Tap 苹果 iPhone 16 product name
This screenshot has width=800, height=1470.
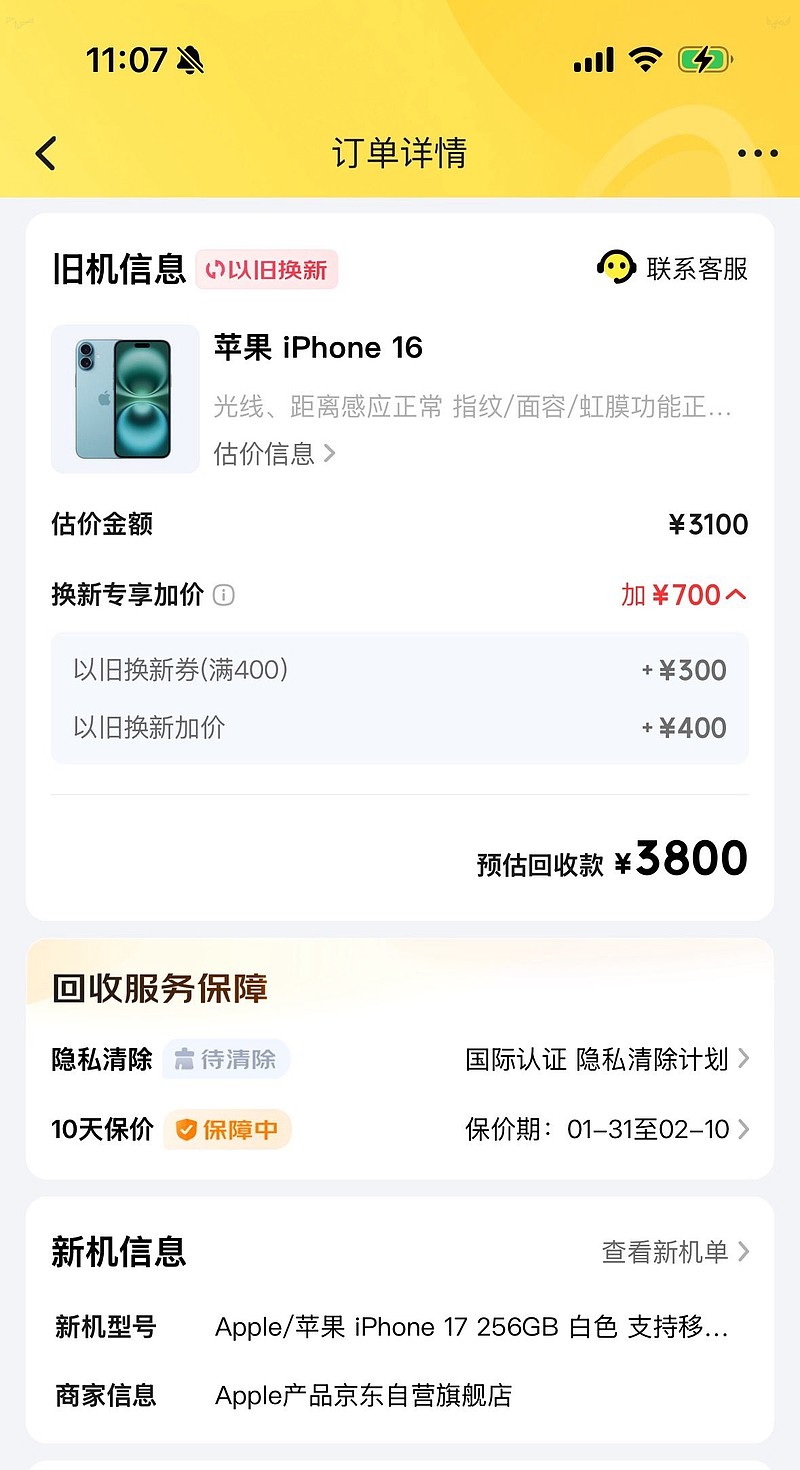click(x=316, y=348)
